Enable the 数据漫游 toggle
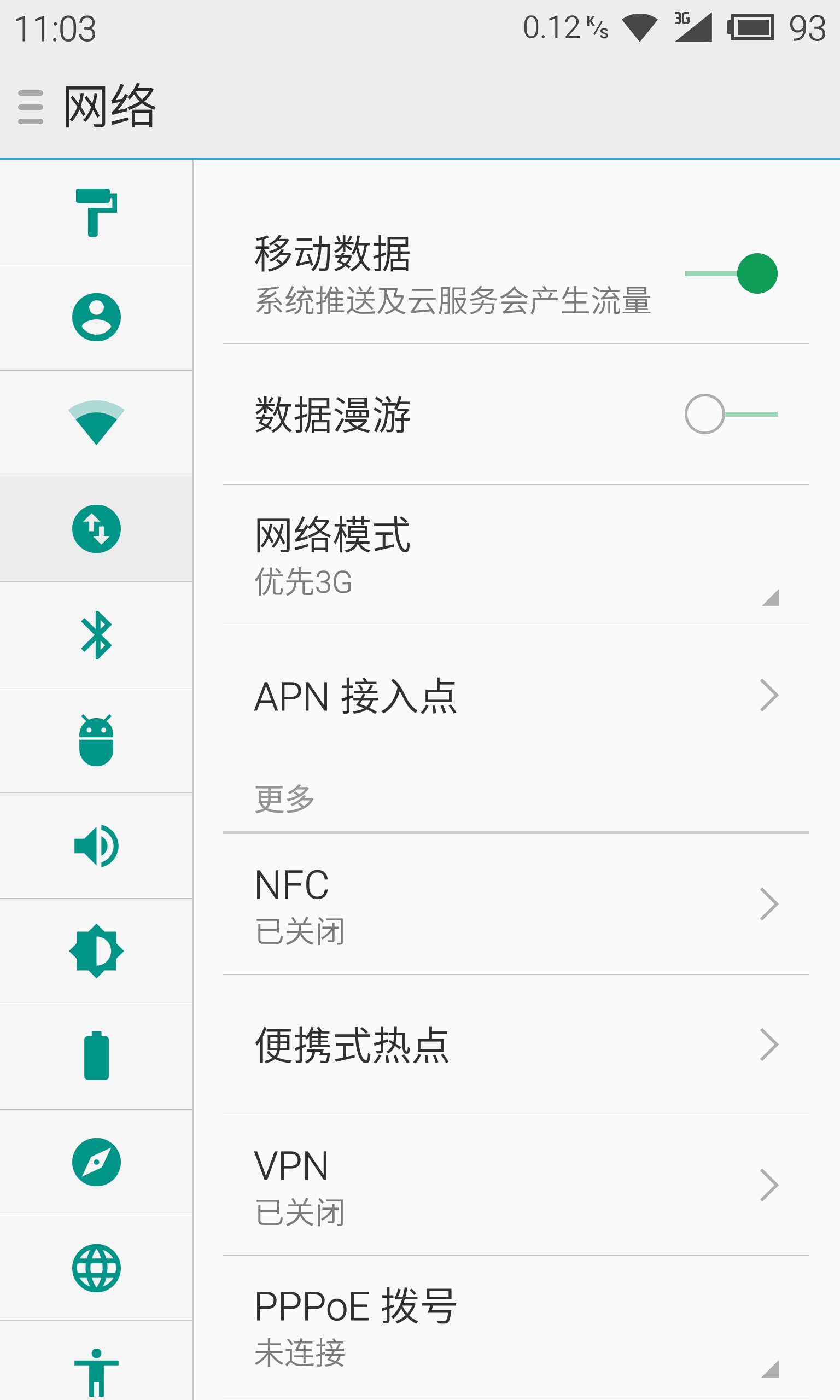This screenshot has height=1400, width=840. (730, 414)
